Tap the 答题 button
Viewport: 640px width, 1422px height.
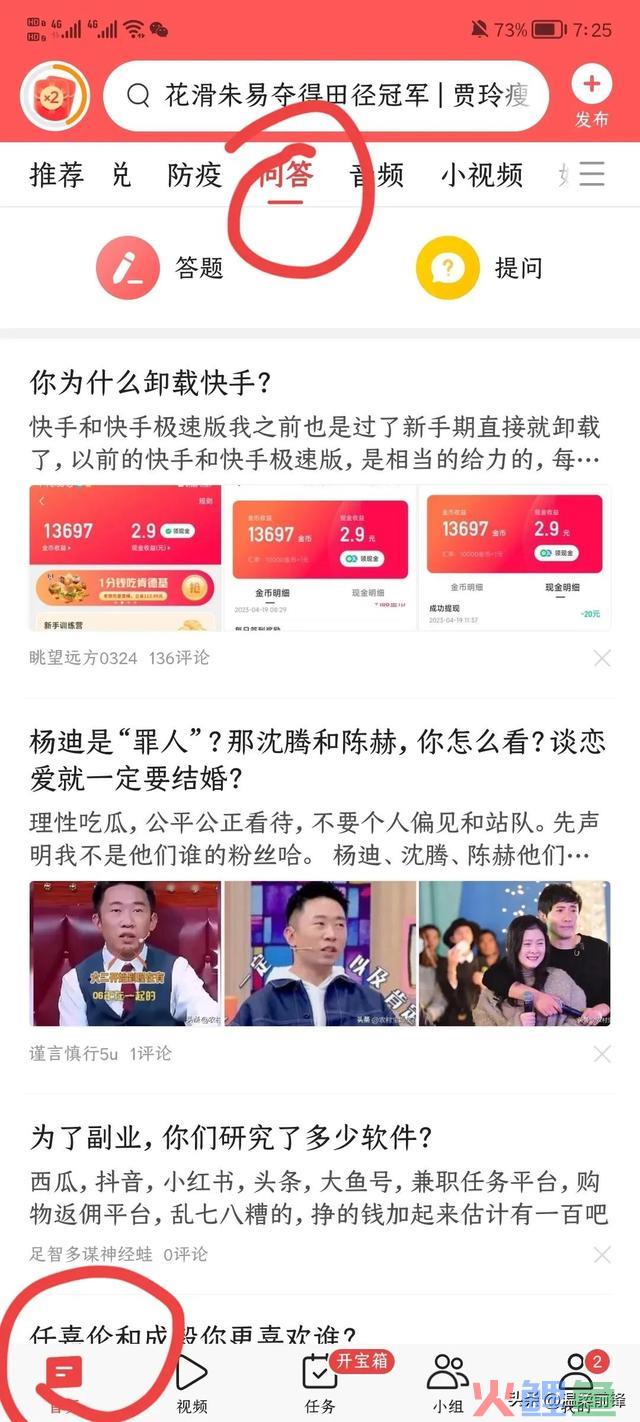160,267
